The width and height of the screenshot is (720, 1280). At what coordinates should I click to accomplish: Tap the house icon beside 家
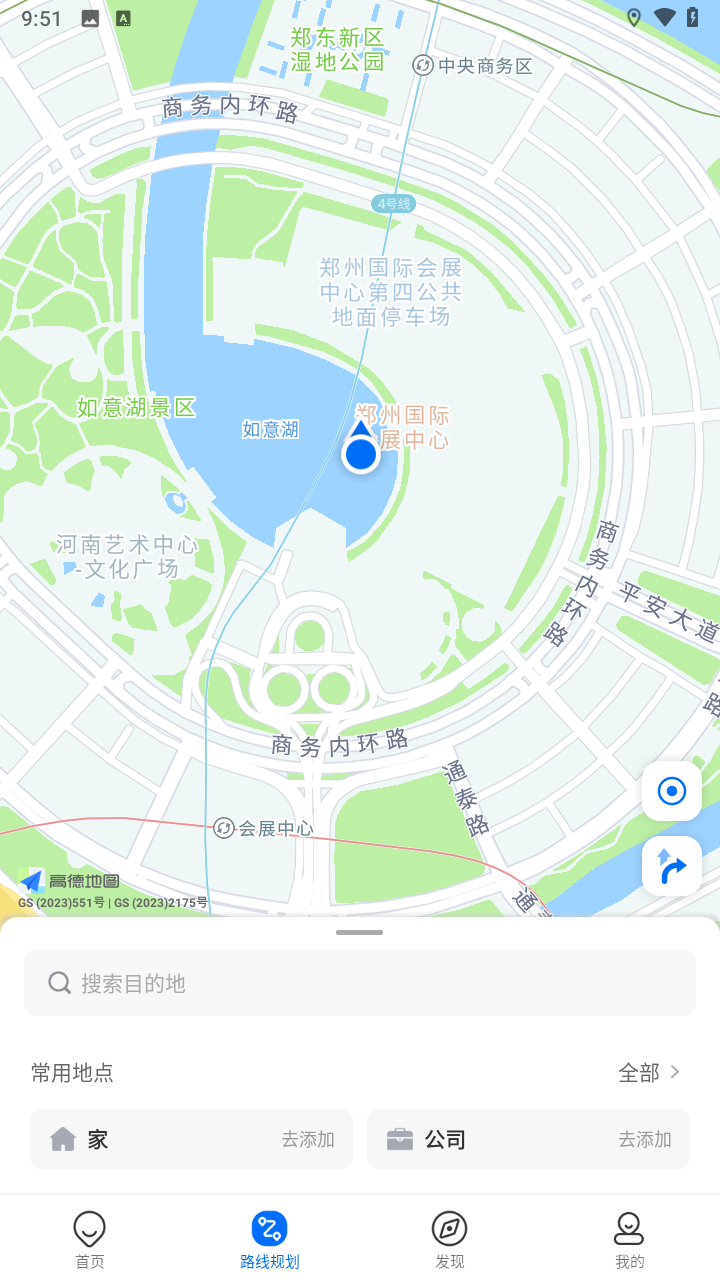65,1138
